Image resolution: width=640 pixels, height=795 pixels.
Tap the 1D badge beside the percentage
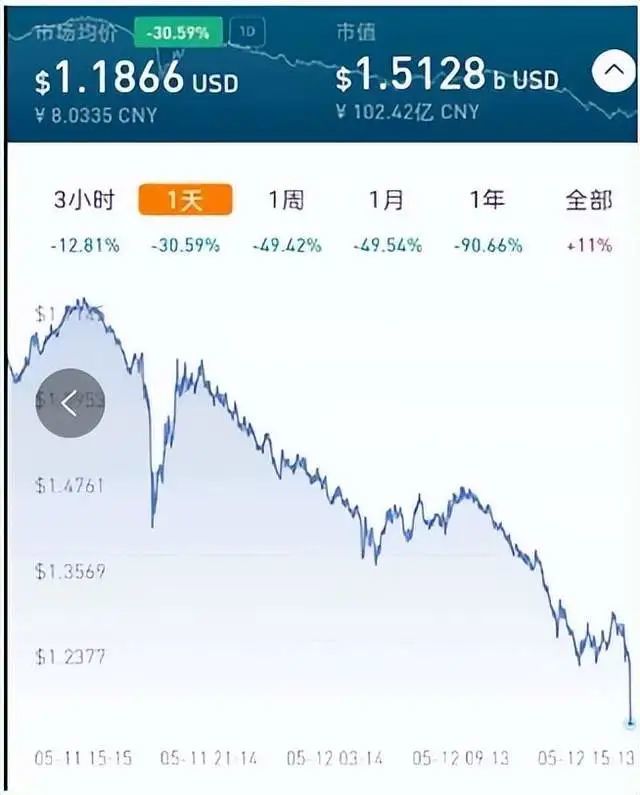point(248,33)
